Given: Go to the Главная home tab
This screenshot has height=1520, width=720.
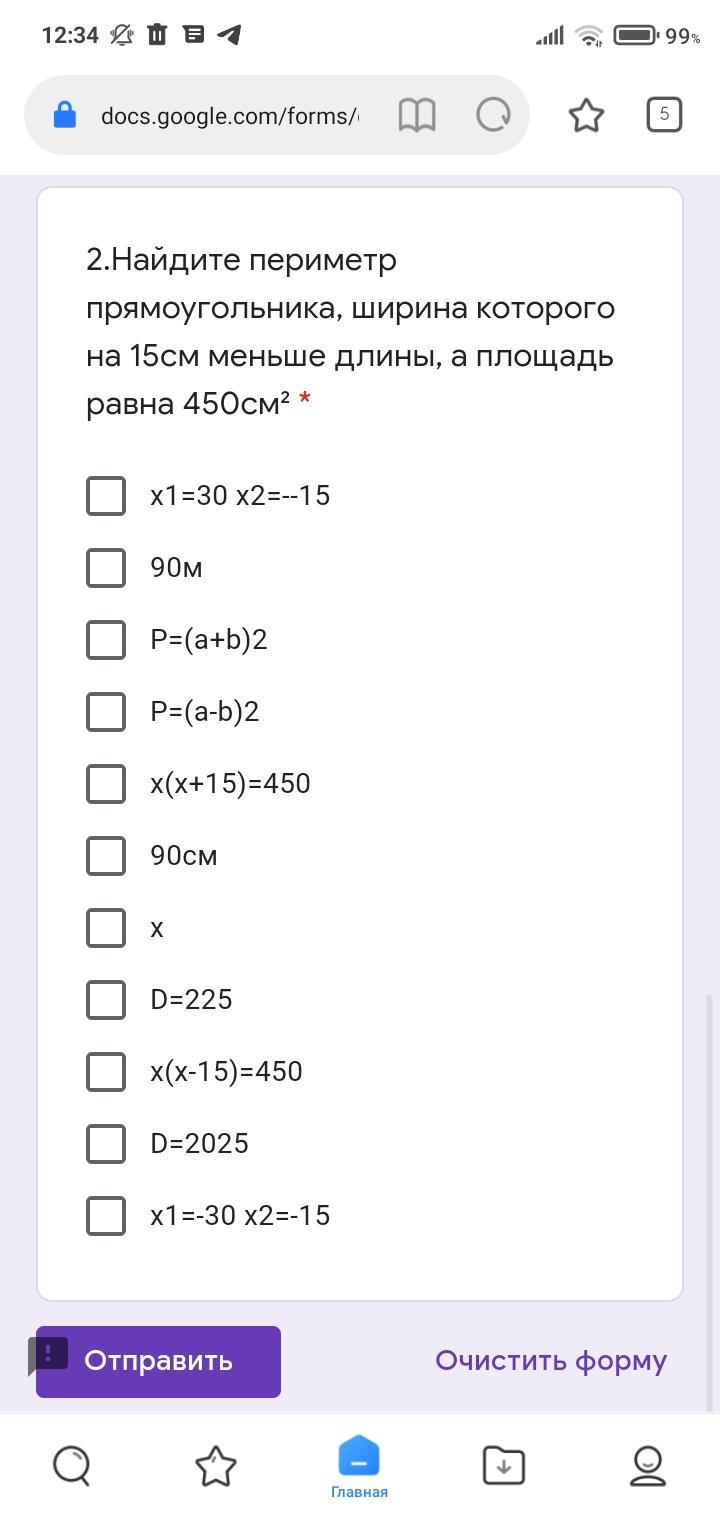Looking at the screenshot, I should point(359,1467).
